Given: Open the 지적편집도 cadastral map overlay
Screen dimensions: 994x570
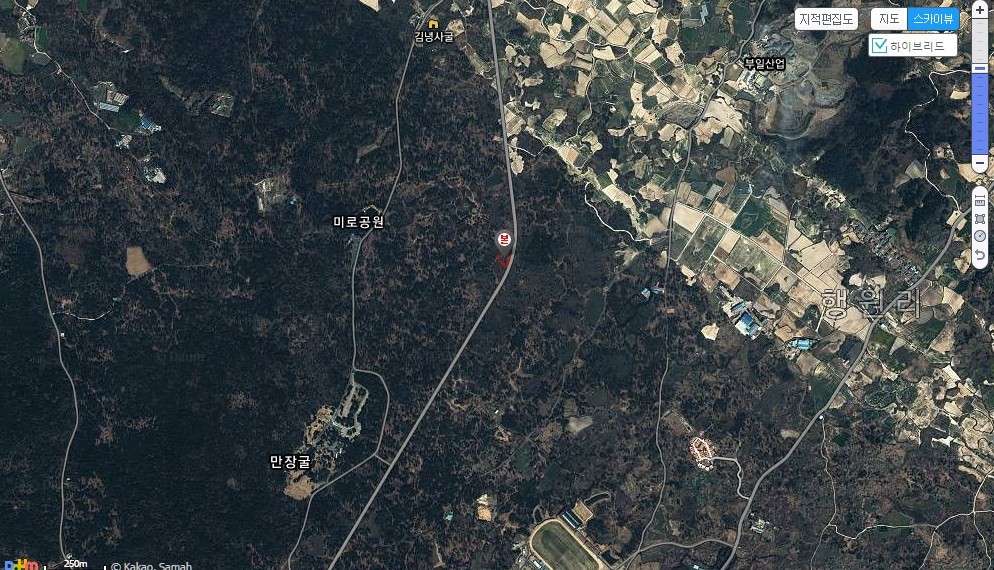Looking at the screenshot, I should click(x=826, y=19).
